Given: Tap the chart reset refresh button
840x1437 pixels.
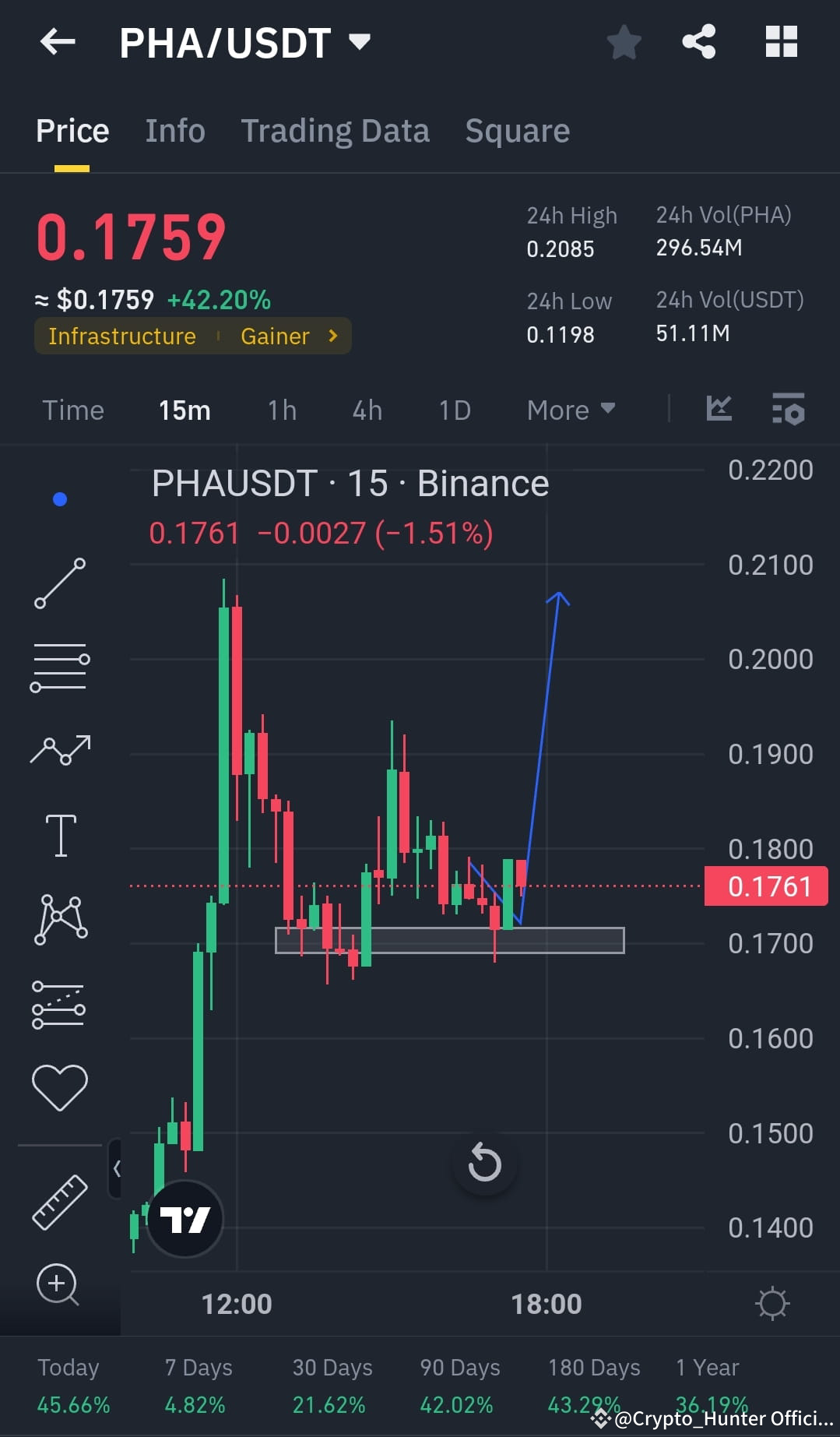Looking at the screenshot, I should 484,1162.
